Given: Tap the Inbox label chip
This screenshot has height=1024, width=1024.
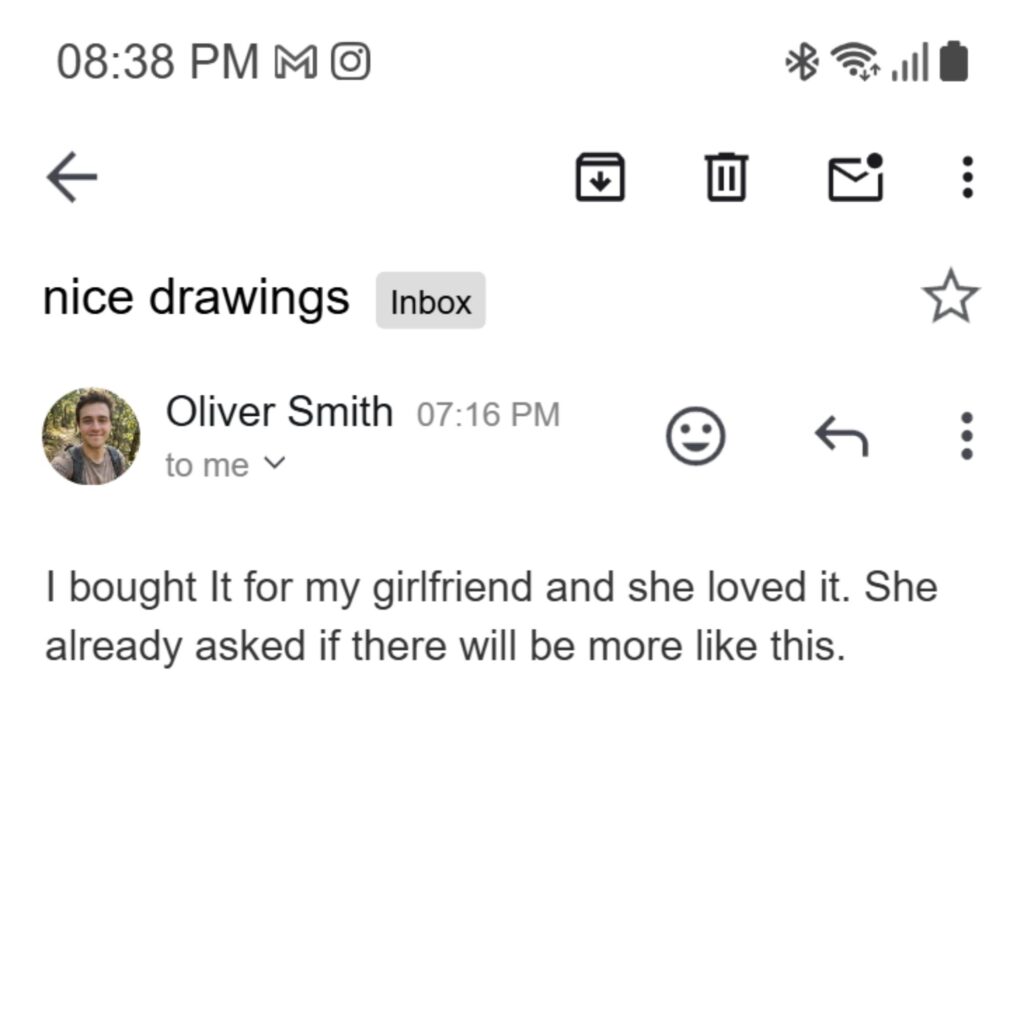Looking at the screenshot, I should (x=430, y=301).
